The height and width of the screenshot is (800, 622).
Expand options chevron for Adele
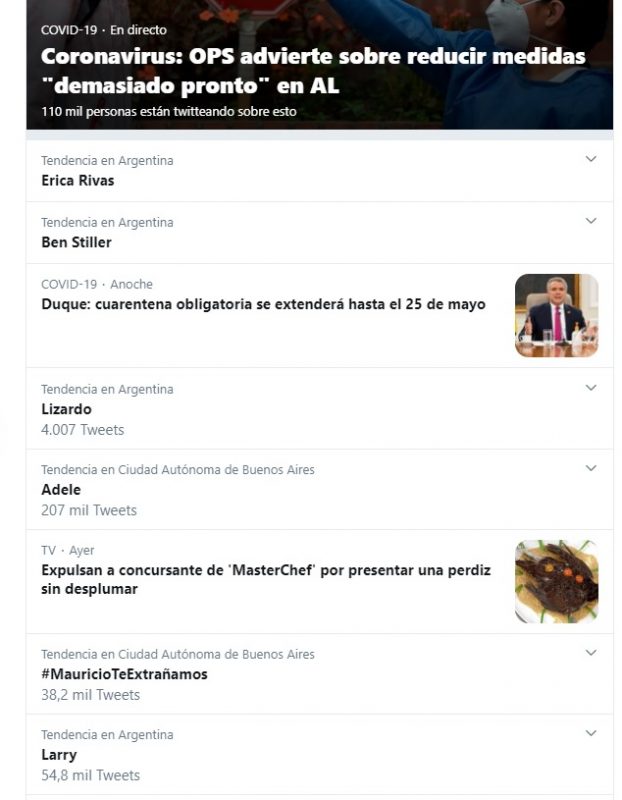point(590,468)
